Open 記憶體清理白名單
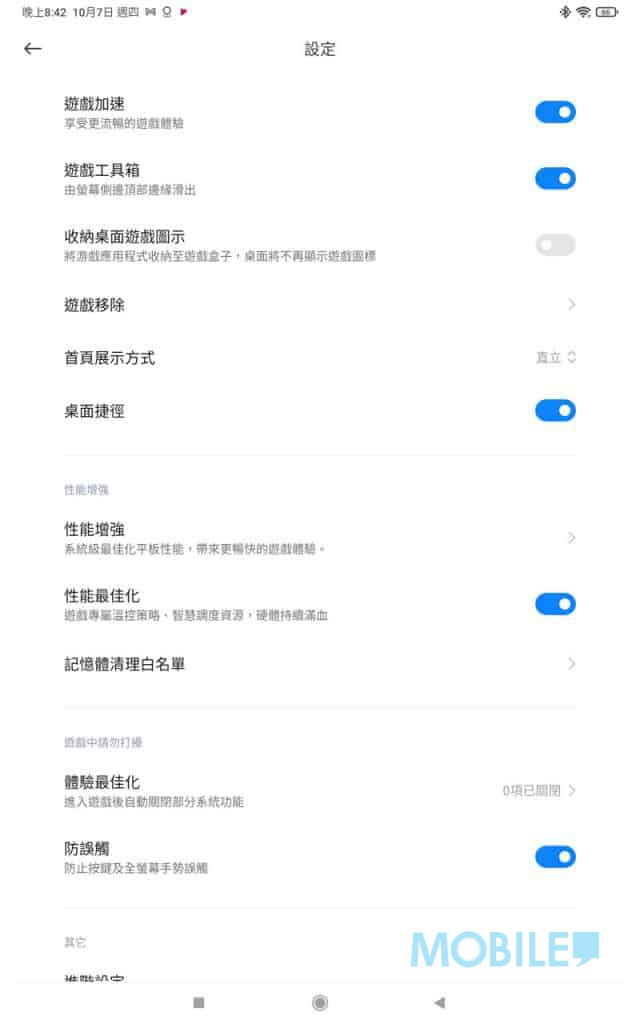Viewport: 640px width, 1024px height. pyautogui.click(x=320, y=664)
